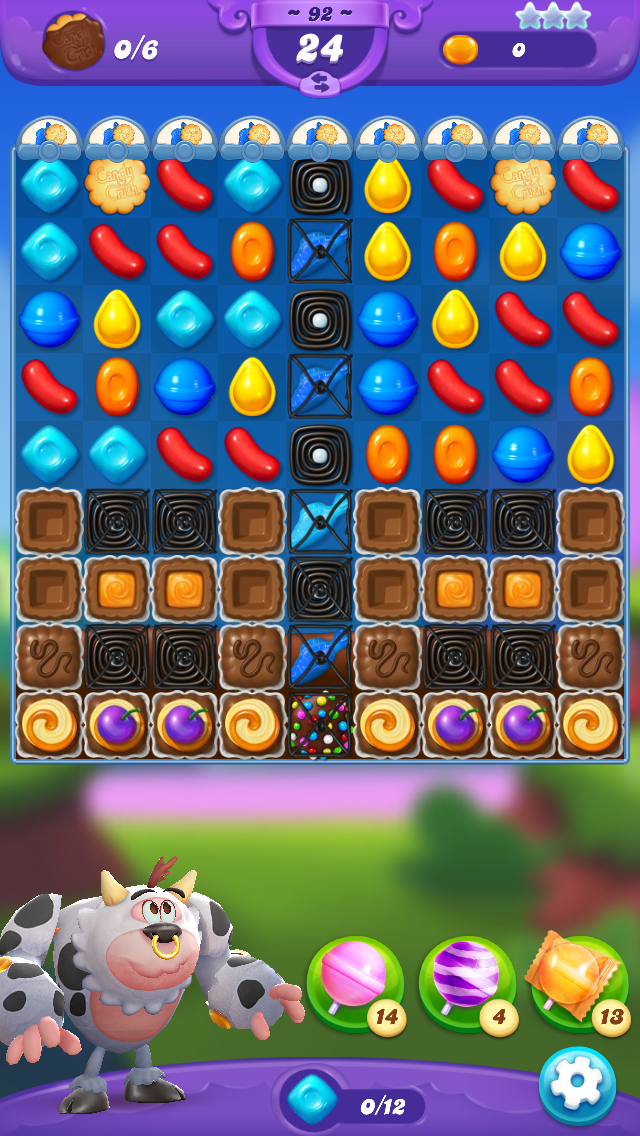Select the striped lollipop booster with 4
The width and height of the screenshot is (640, 1136).
coord(467,984)
